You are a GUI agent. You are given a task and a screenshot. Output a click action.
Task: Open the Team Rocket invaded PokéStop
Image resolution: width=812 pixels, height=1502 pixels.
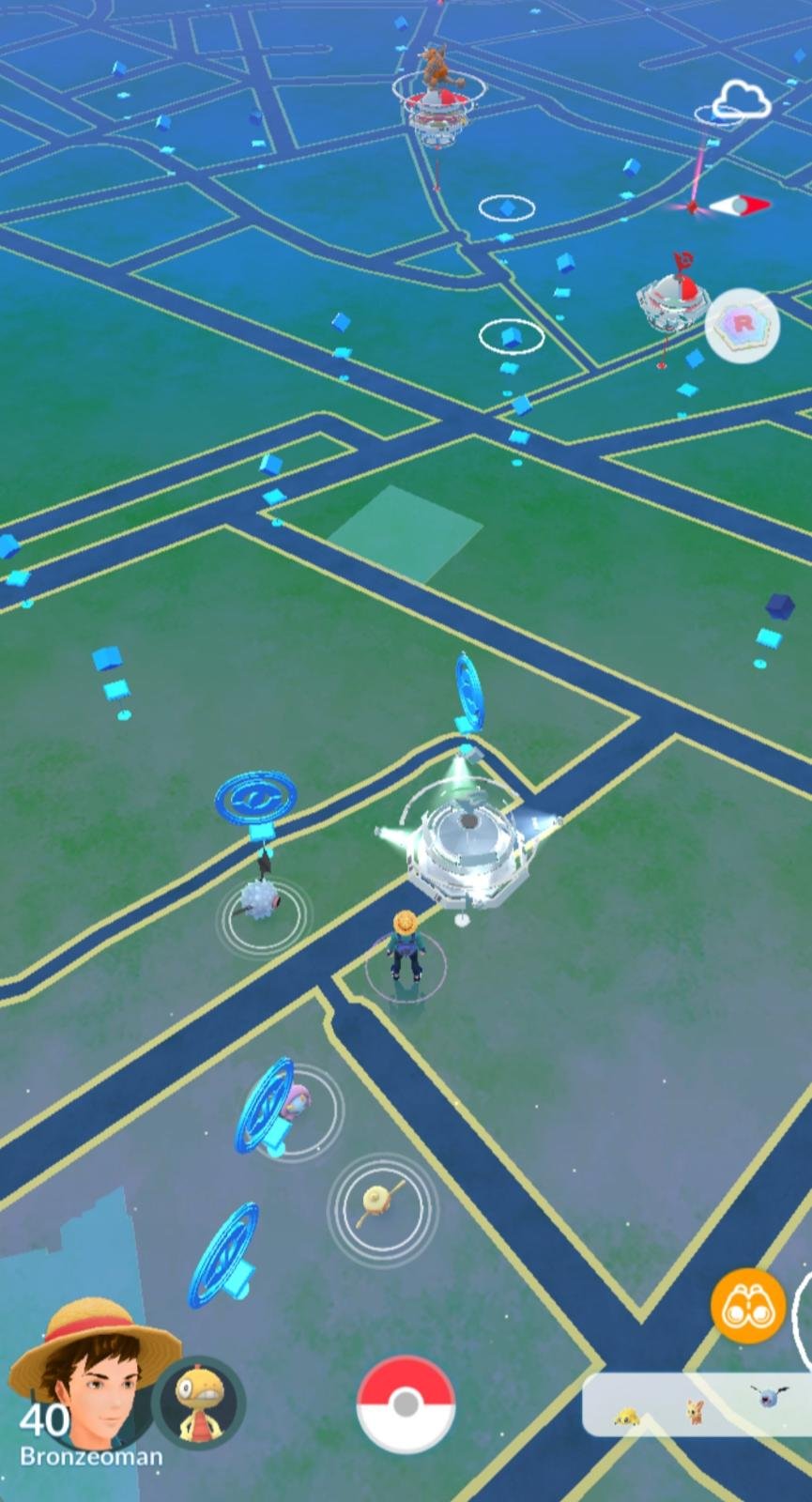672,302
